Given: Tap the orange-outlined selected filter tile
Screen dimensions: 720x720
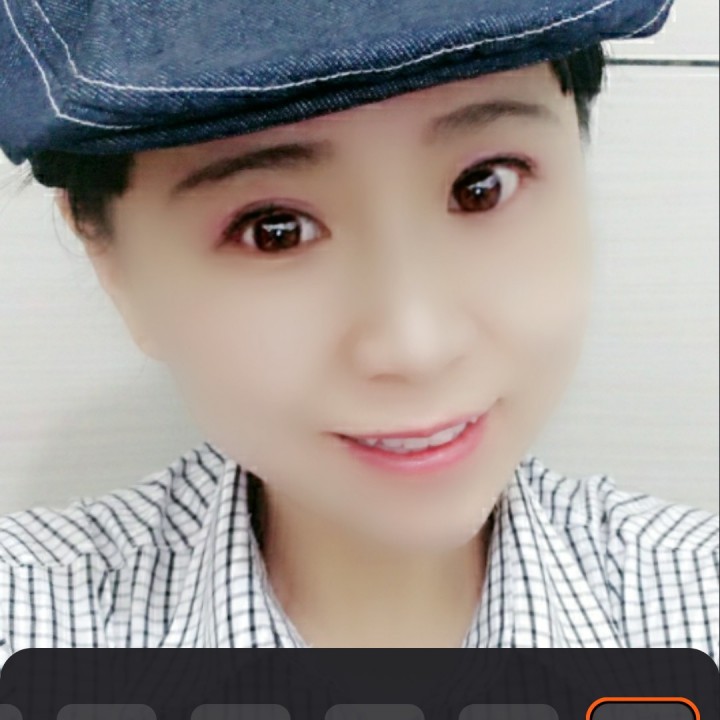Looking at the screenshot, I should (x=642, y=710).
